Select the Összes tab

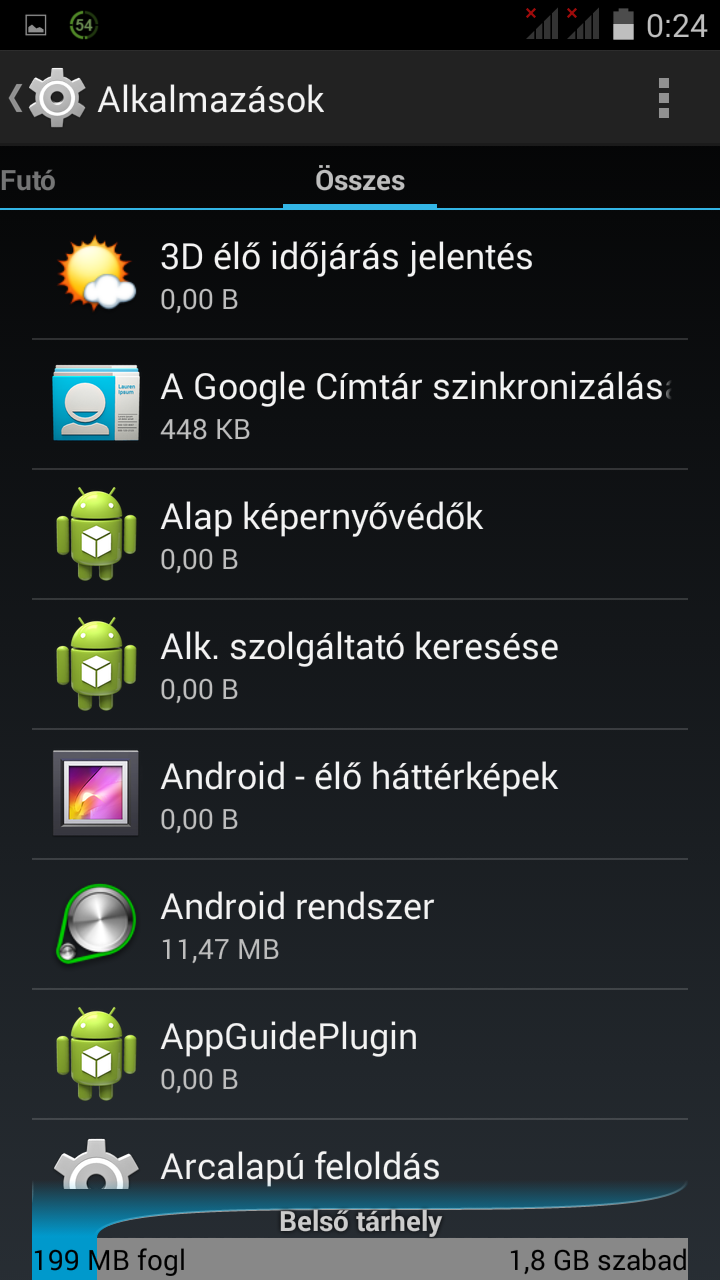360,181
